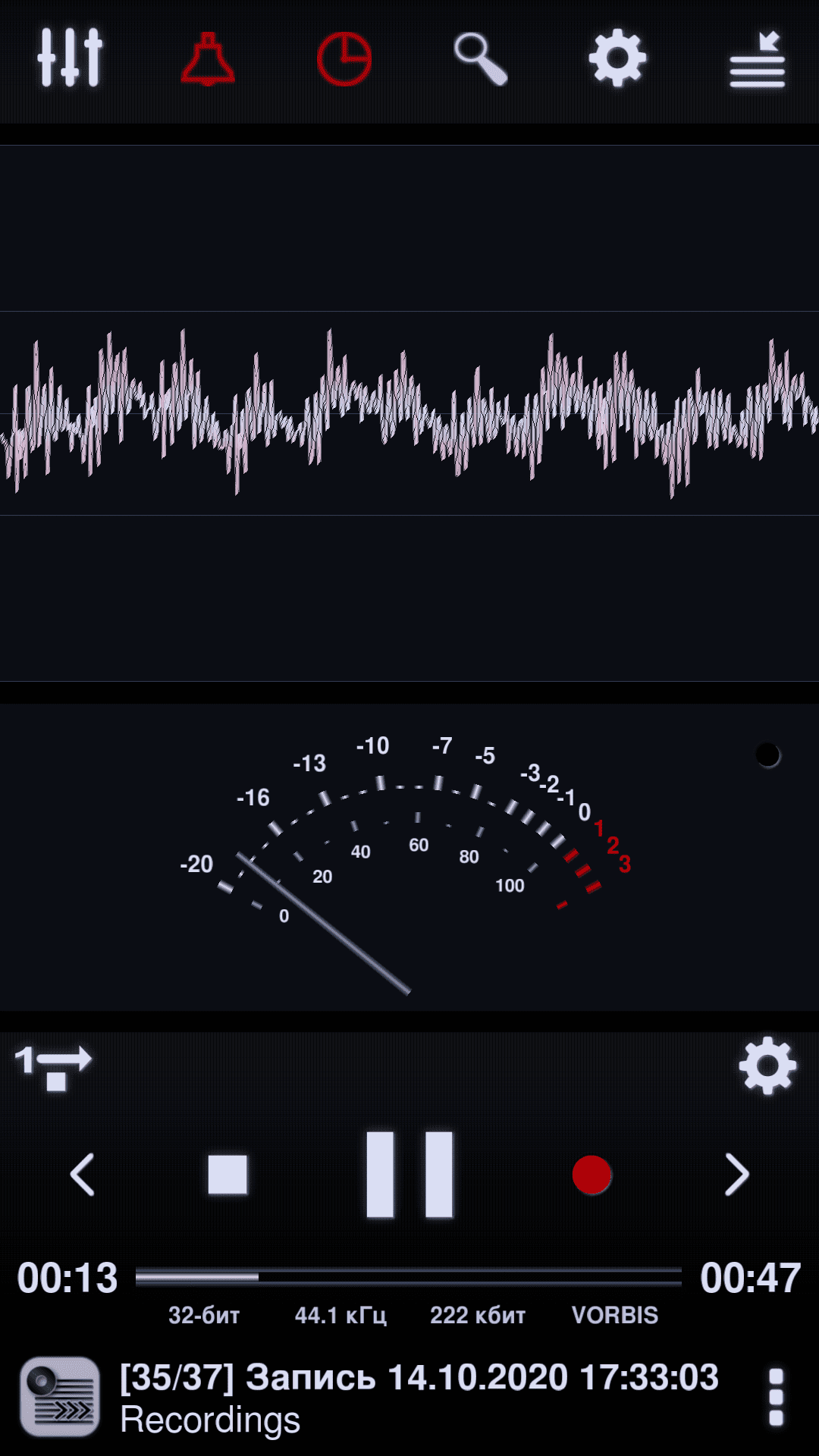Screen dimensions: 819x1456
Task: Click the VORBIS format label
Action: pos(616,1316)
